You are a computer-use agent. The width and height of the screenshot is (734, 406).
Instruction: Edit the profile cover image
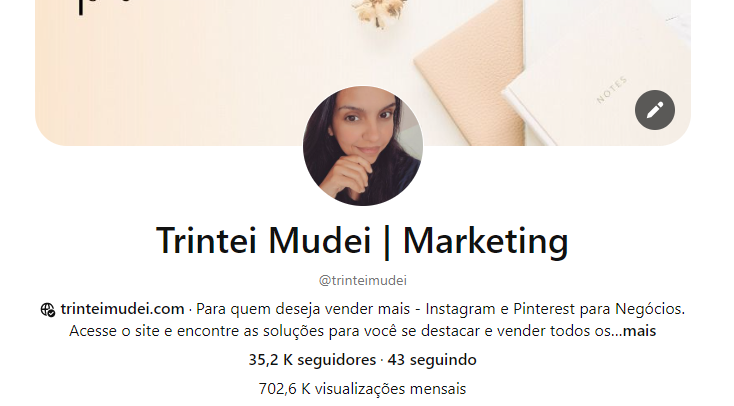655,110
